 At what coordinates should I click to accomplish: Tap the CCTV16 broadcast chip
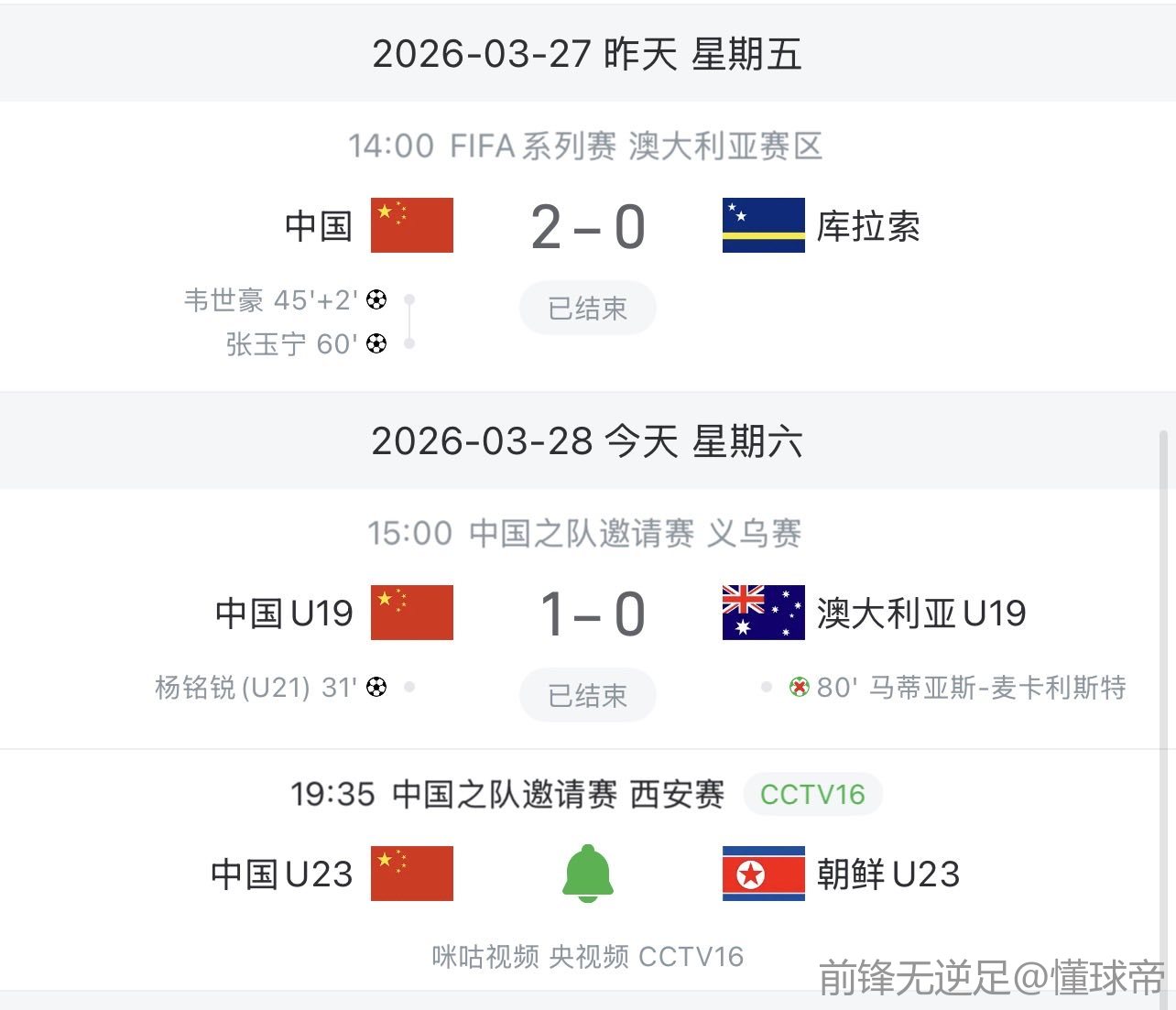(812, 794)
